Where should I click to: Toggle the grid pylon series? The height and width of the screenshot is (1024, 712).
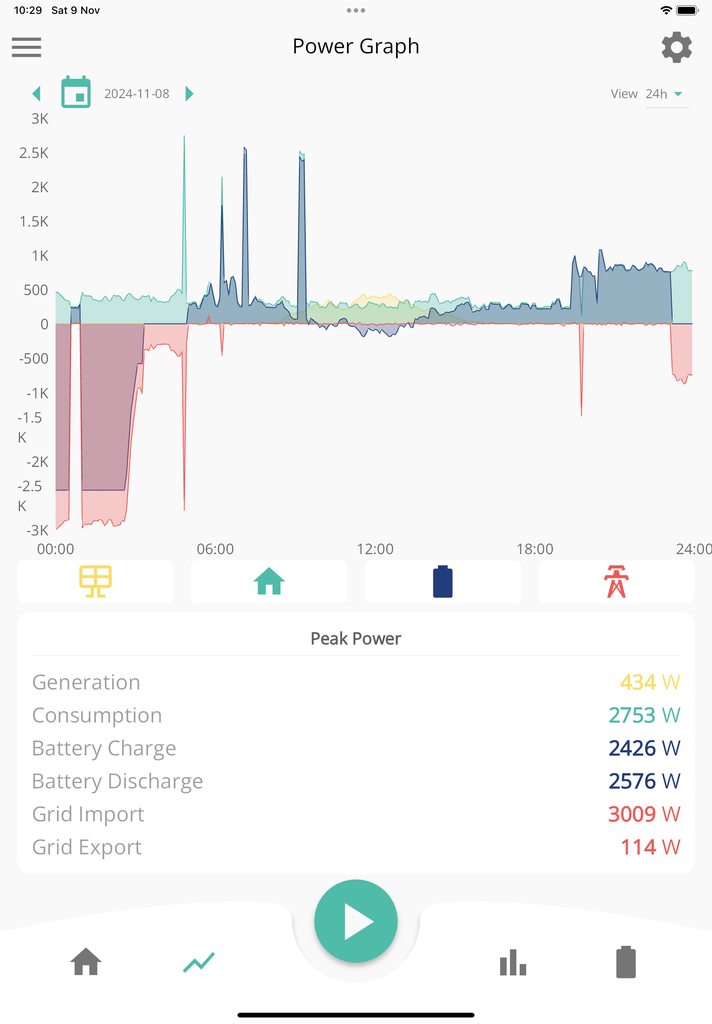(x=616, y=581)
